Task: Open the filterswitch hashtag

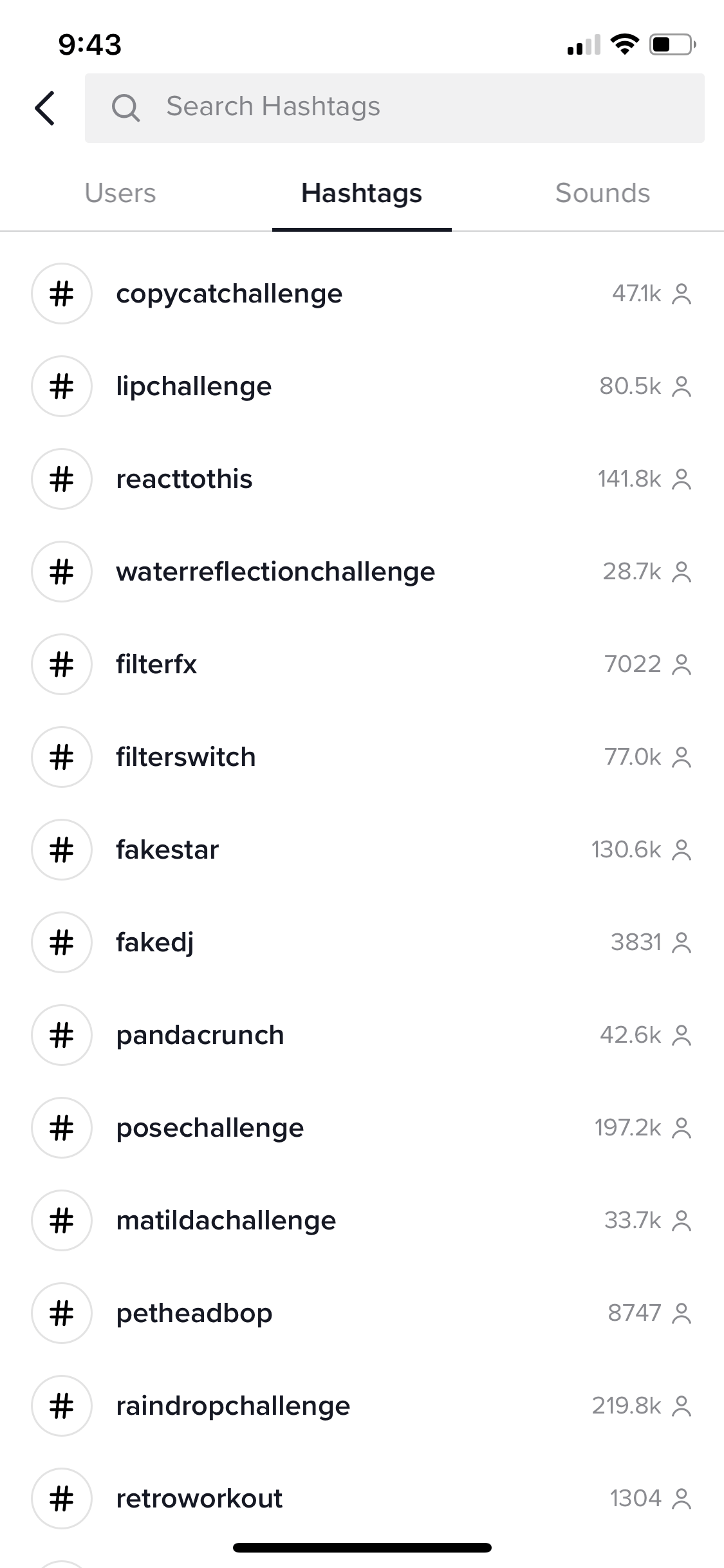Action: click(362, 757)
